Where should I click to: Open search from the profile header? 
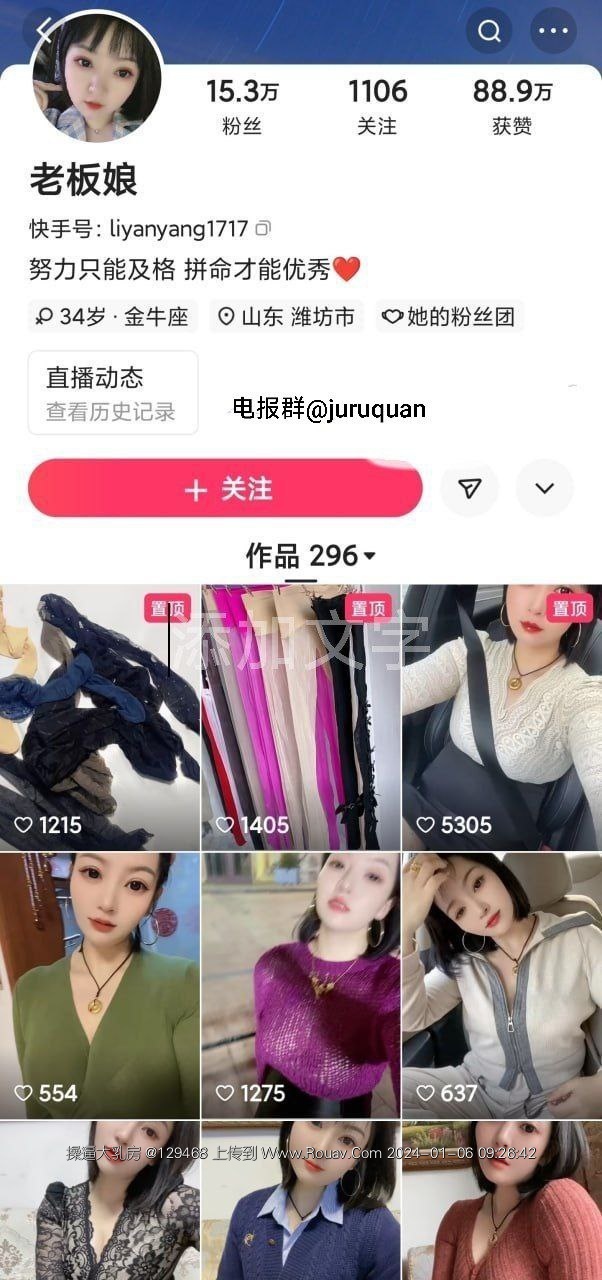tap(489, 31)
